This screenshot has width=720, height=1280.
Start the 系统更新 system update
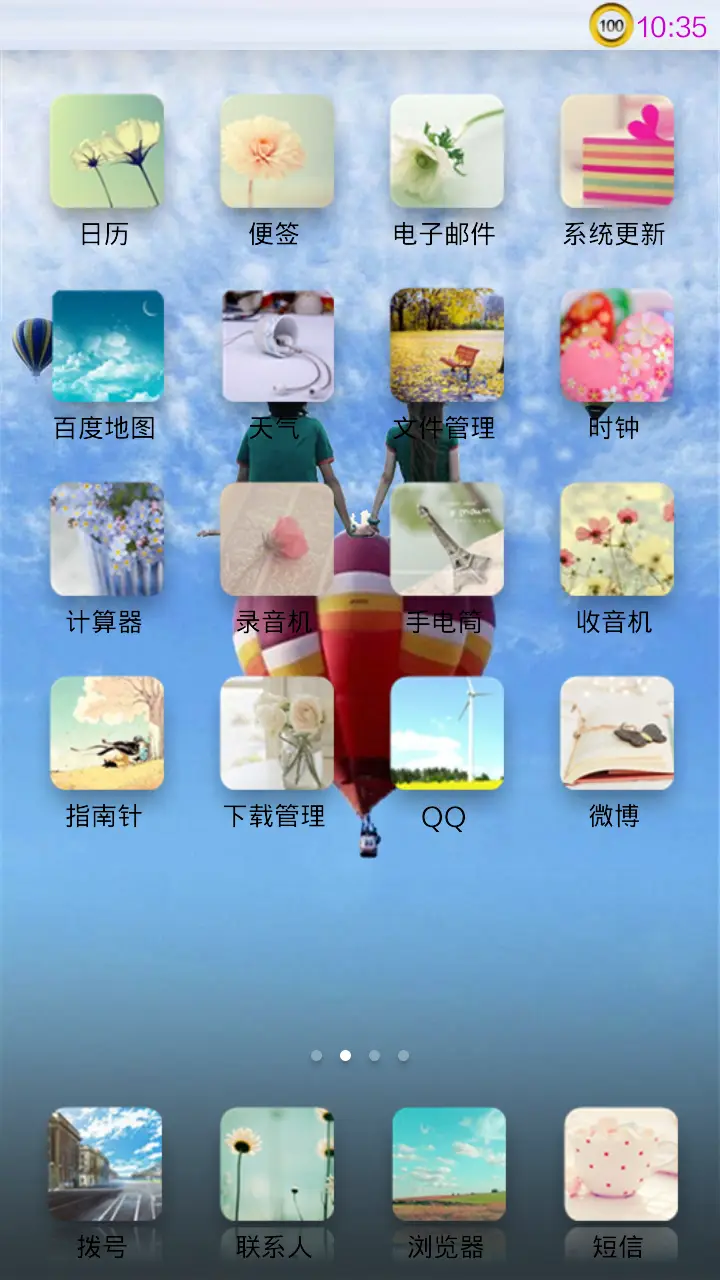pos(616,150)
